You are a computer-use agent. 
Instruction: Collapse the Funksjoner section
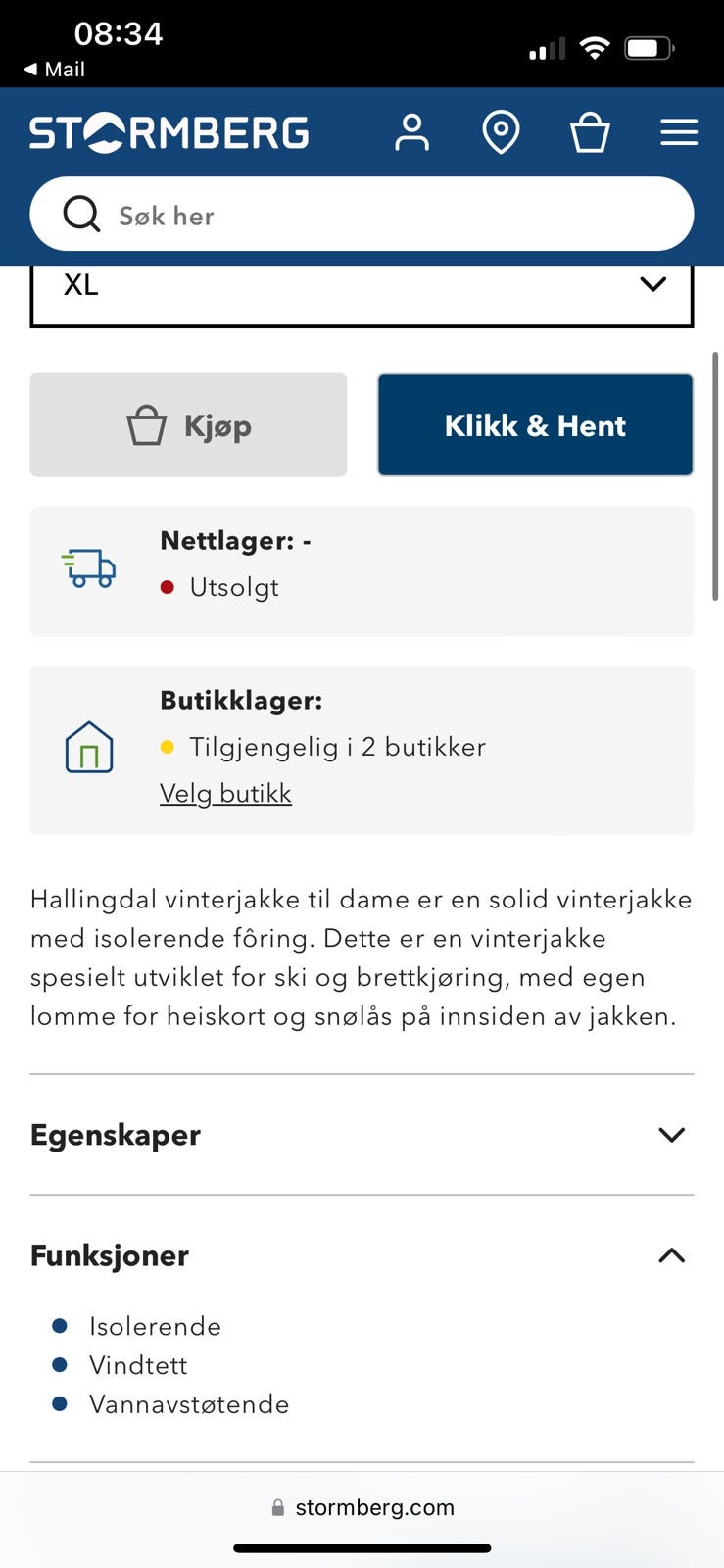coord(671,1255)
